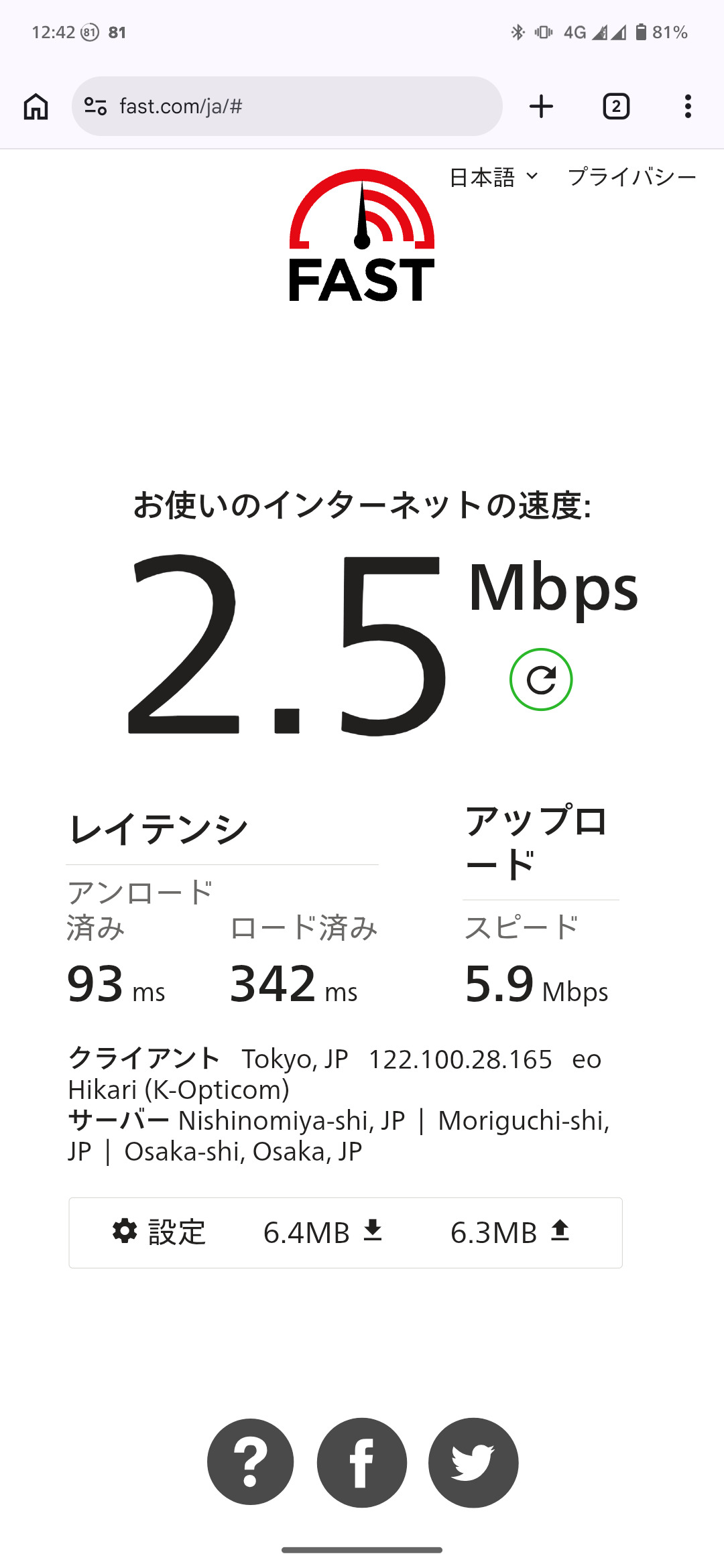This screenshot has width=724, height=1568.
Task: Open a new browser tab
Action: coord(541,107)
